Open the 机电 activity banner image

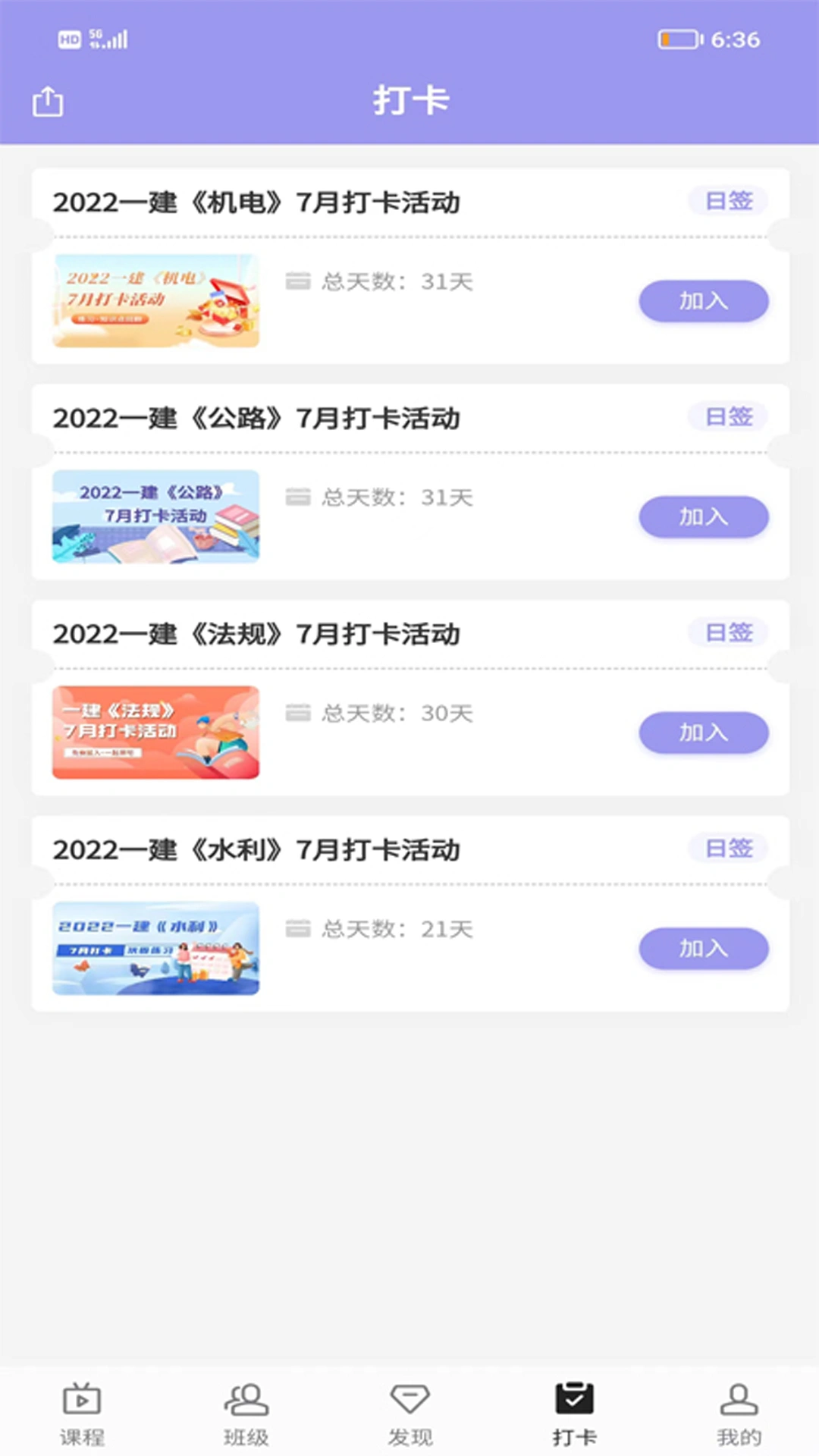[x=155, y=300]
